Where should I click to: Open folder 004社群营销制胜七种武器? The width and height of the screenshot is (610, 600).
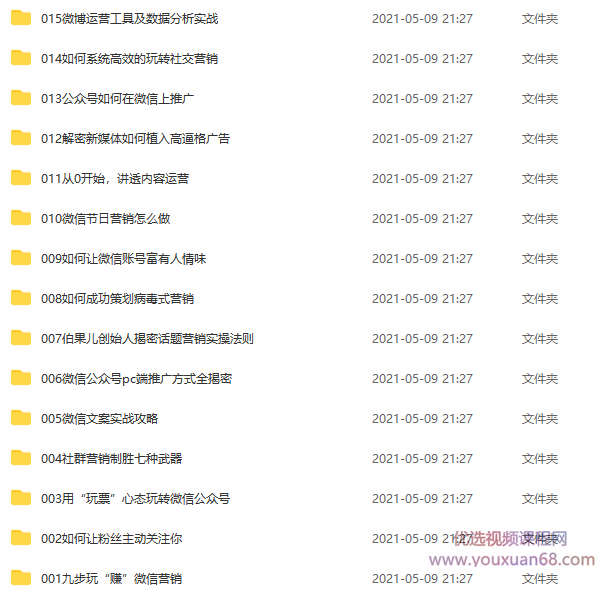click(111, 459)
